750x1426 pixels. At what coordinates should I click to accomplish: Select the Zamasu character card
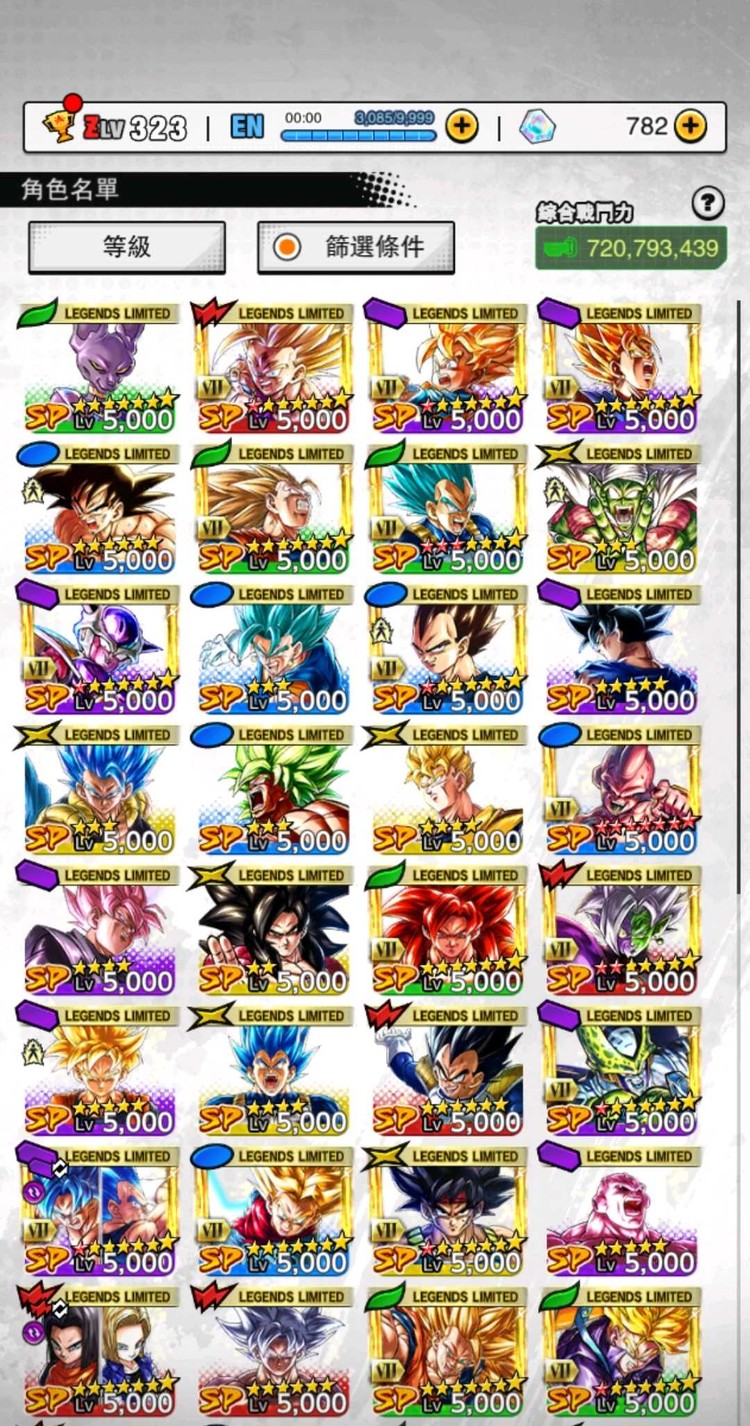tap(621, 930)
